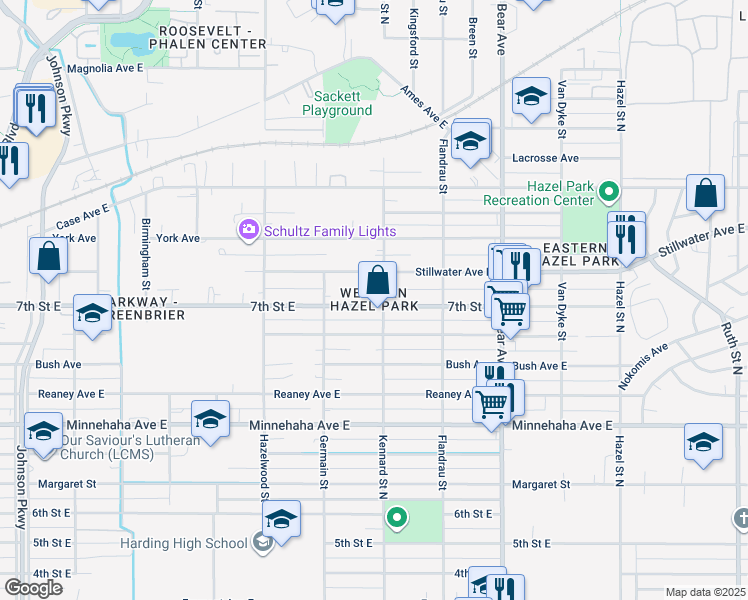Select the Schultz Family Lights place pin
Image resolution: width=748 pixels, height=600 pixels.
pyautogui.click(x=247, y=230)
